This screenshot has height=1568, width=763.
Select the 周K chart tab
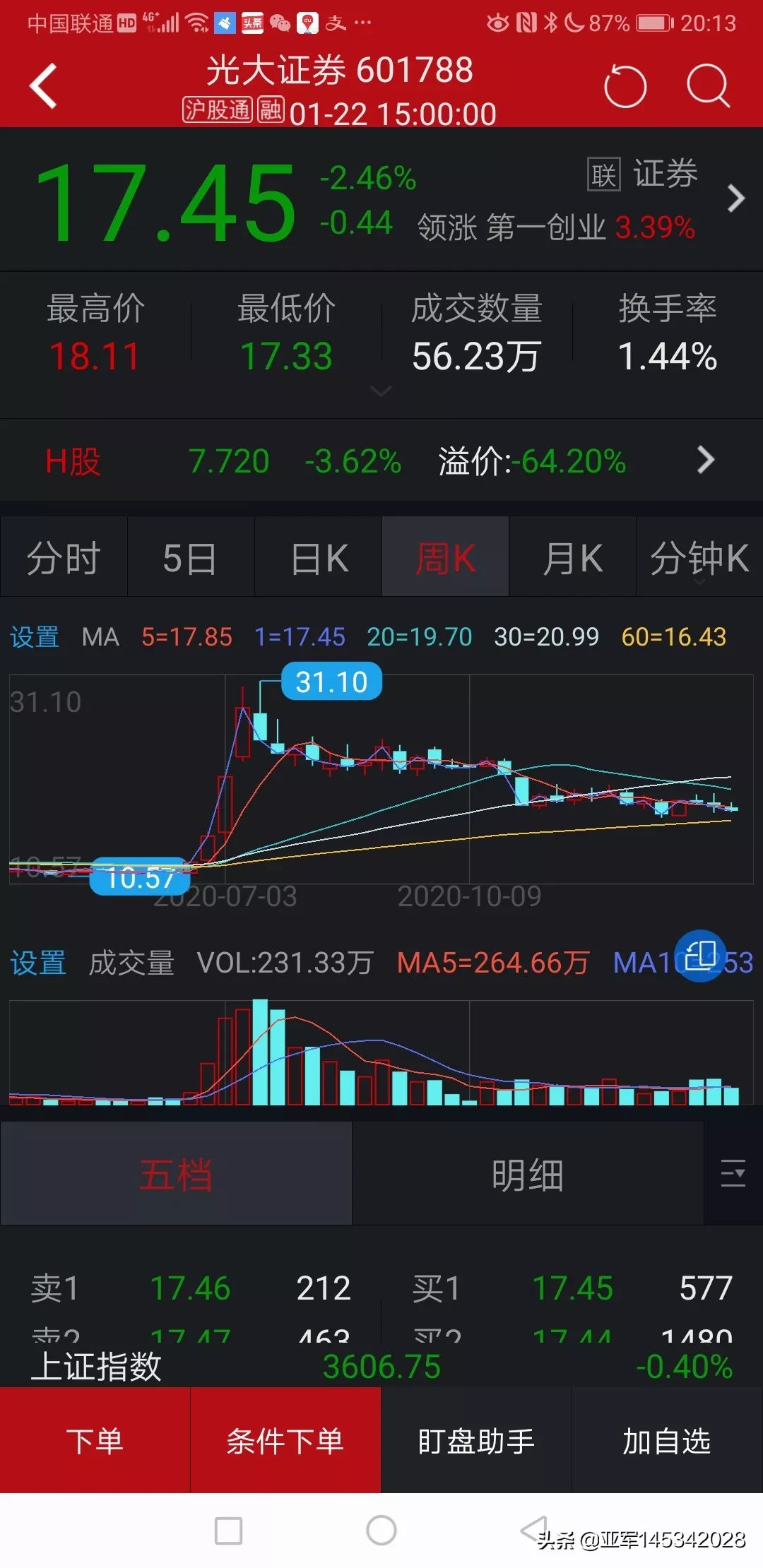tap(445, 558)
